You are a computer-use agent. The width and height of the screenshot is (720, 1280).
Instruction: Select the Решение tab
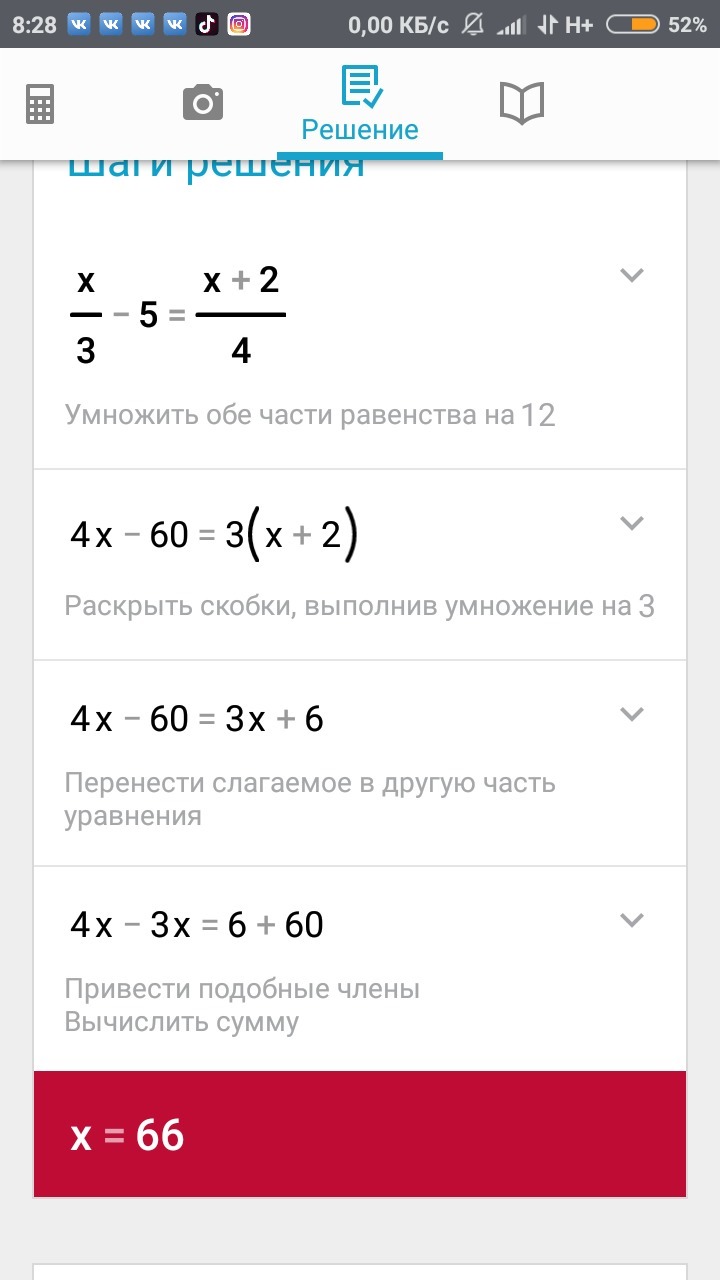pyautogui.click(x=360, y=106)
